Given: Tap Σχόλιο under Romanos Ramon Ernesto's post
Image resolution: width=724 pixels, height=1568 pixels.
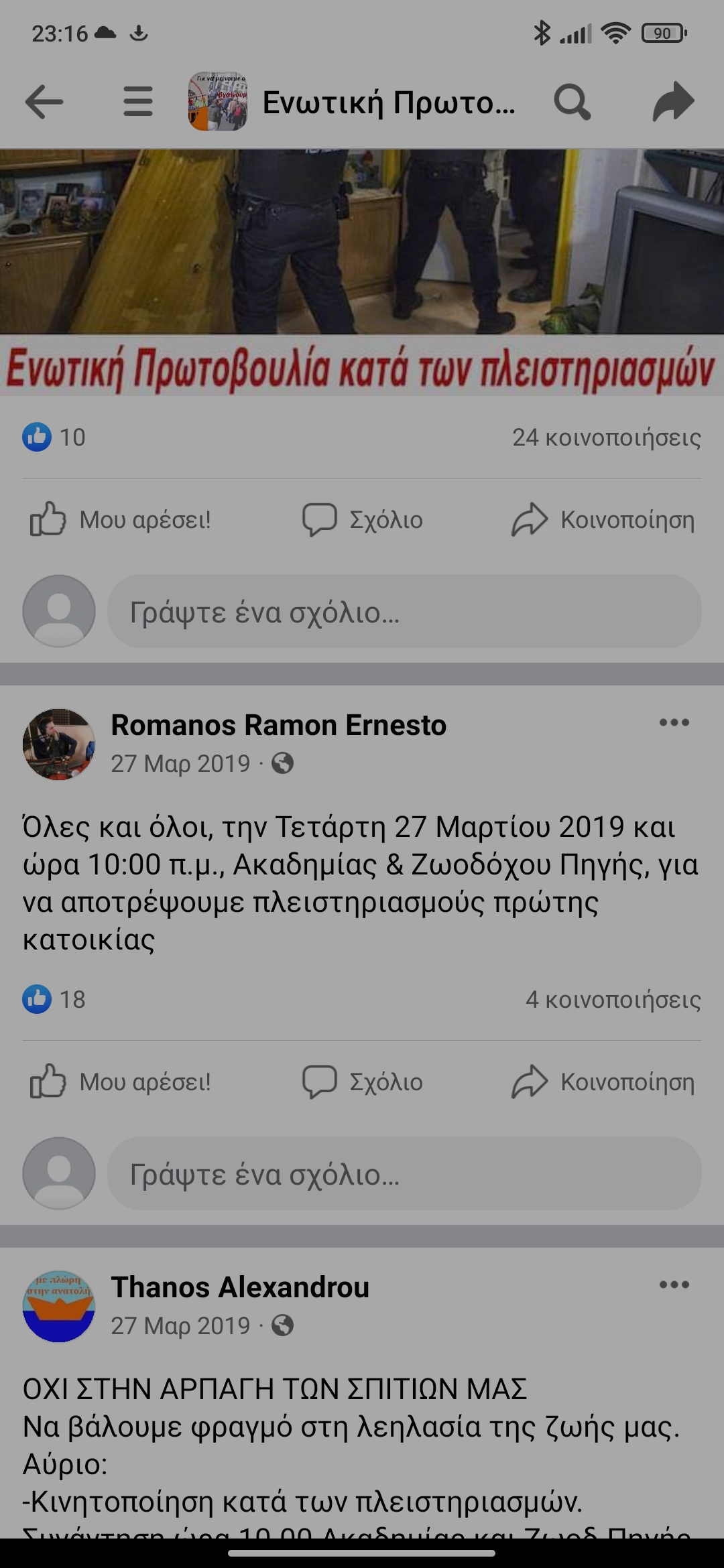Looking at the screenshot, I should (362, 1082).
